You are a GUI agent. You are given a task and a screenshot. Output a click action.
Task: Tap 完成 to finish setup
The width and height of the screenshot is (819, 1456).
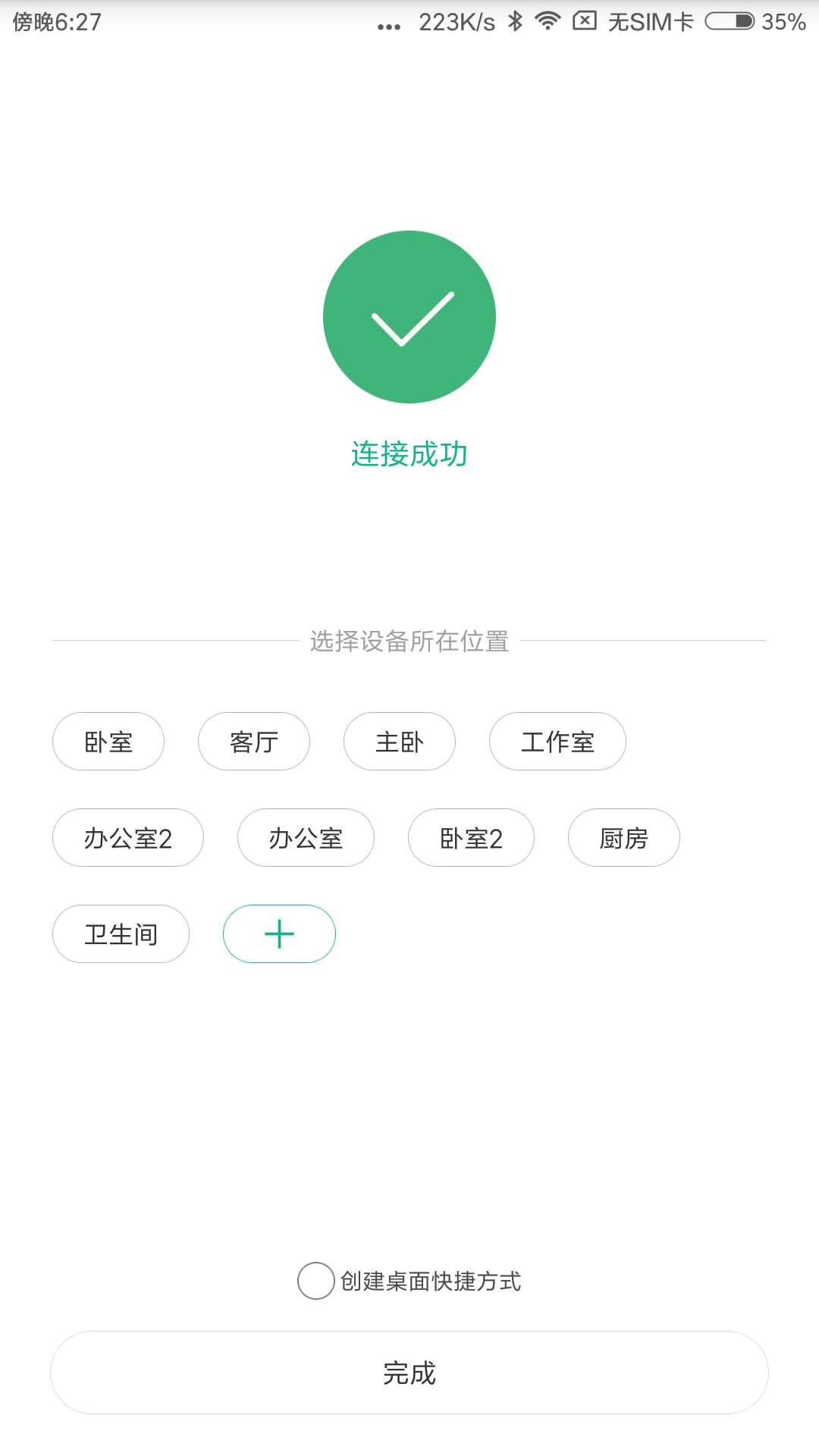(409, 1373)
